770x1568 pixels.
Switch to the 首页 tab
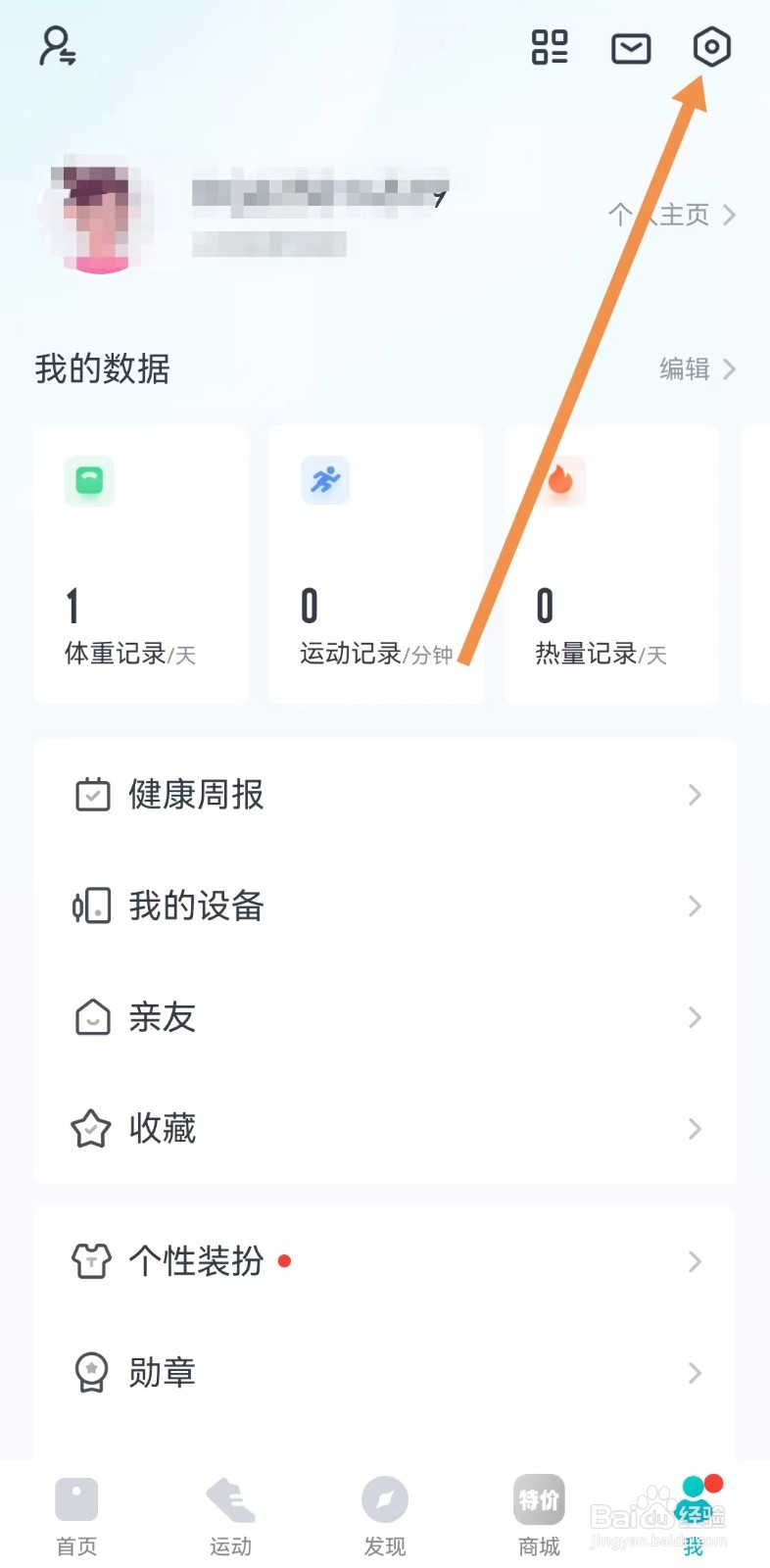tap(76, 1515)
